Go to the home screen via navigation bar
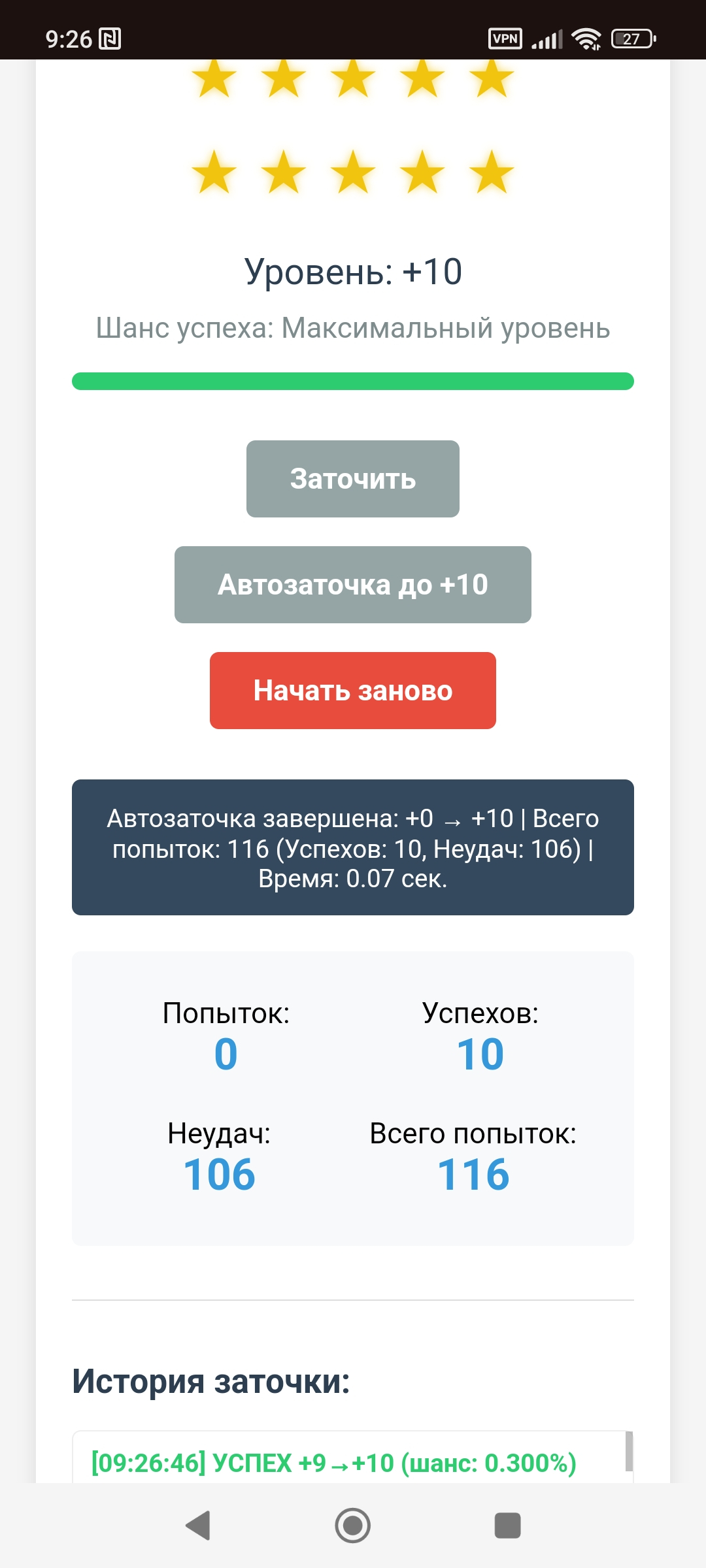The width and height of the screenshot is (706, 1568). 353,1526
